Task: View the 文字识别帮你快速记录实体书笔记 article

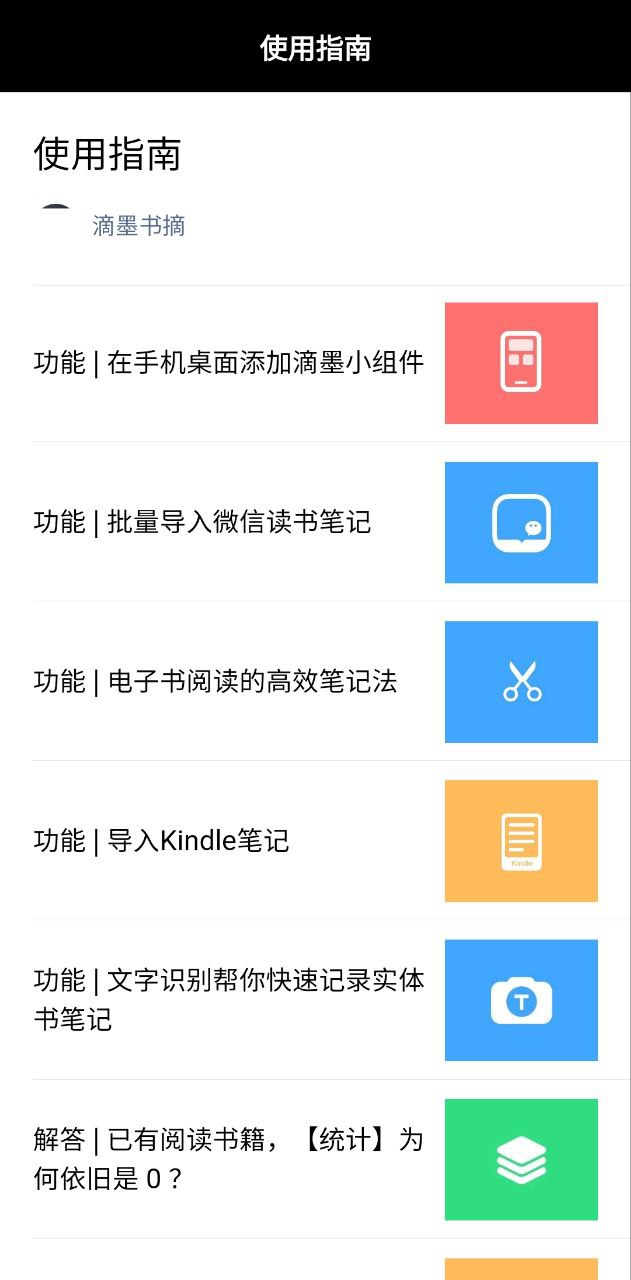Action: point(229,1000)
